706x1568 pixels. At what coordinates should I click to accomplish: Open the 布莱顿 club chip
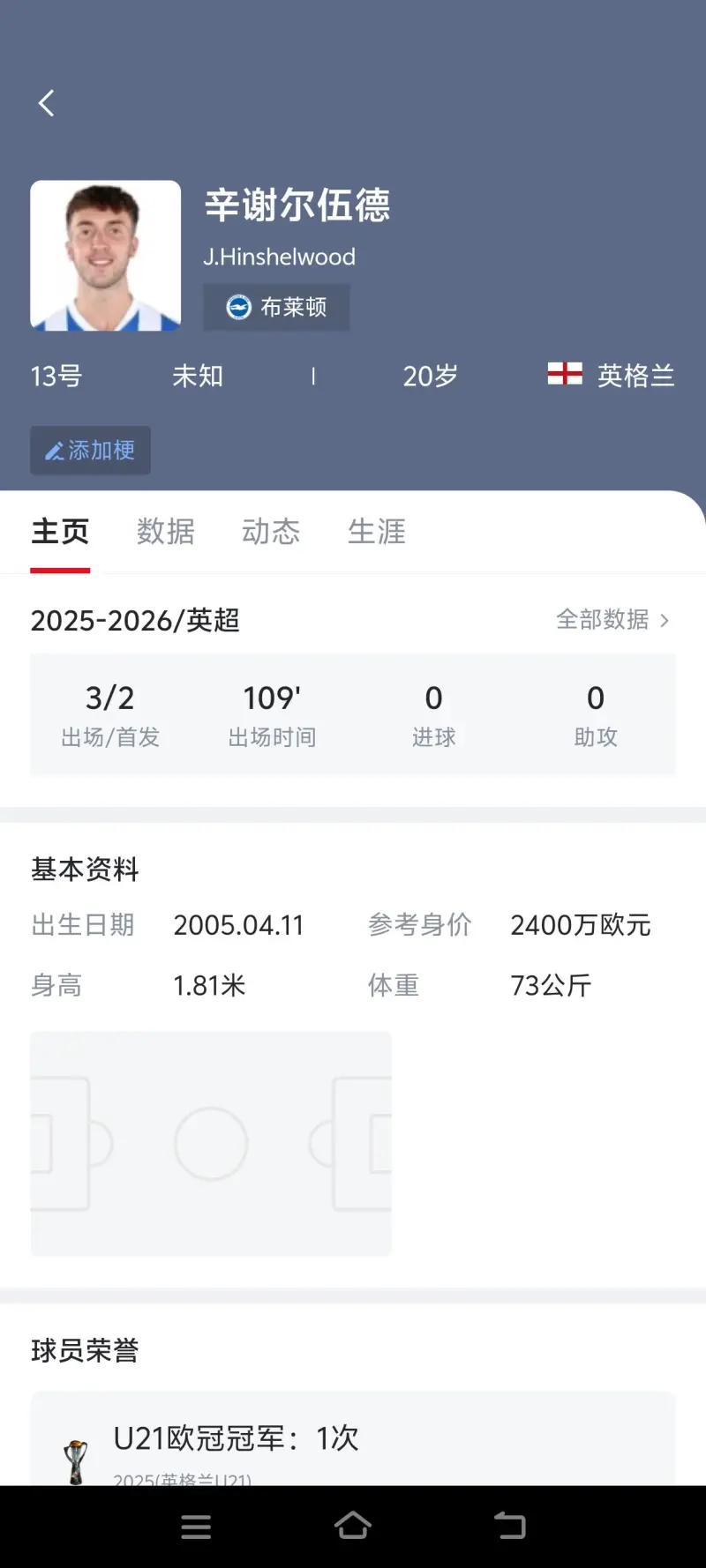(x=276, y=307)
